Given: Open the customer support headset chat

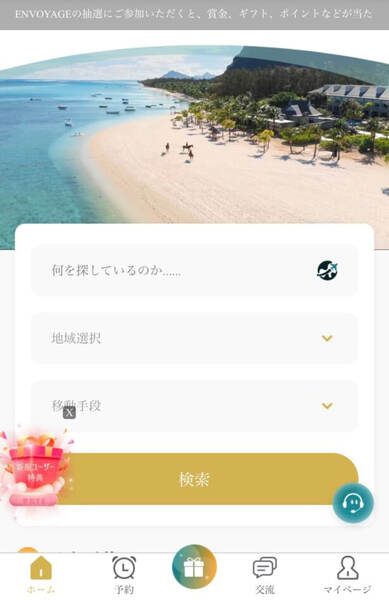Looking at the screenshot, I should 353,503.
